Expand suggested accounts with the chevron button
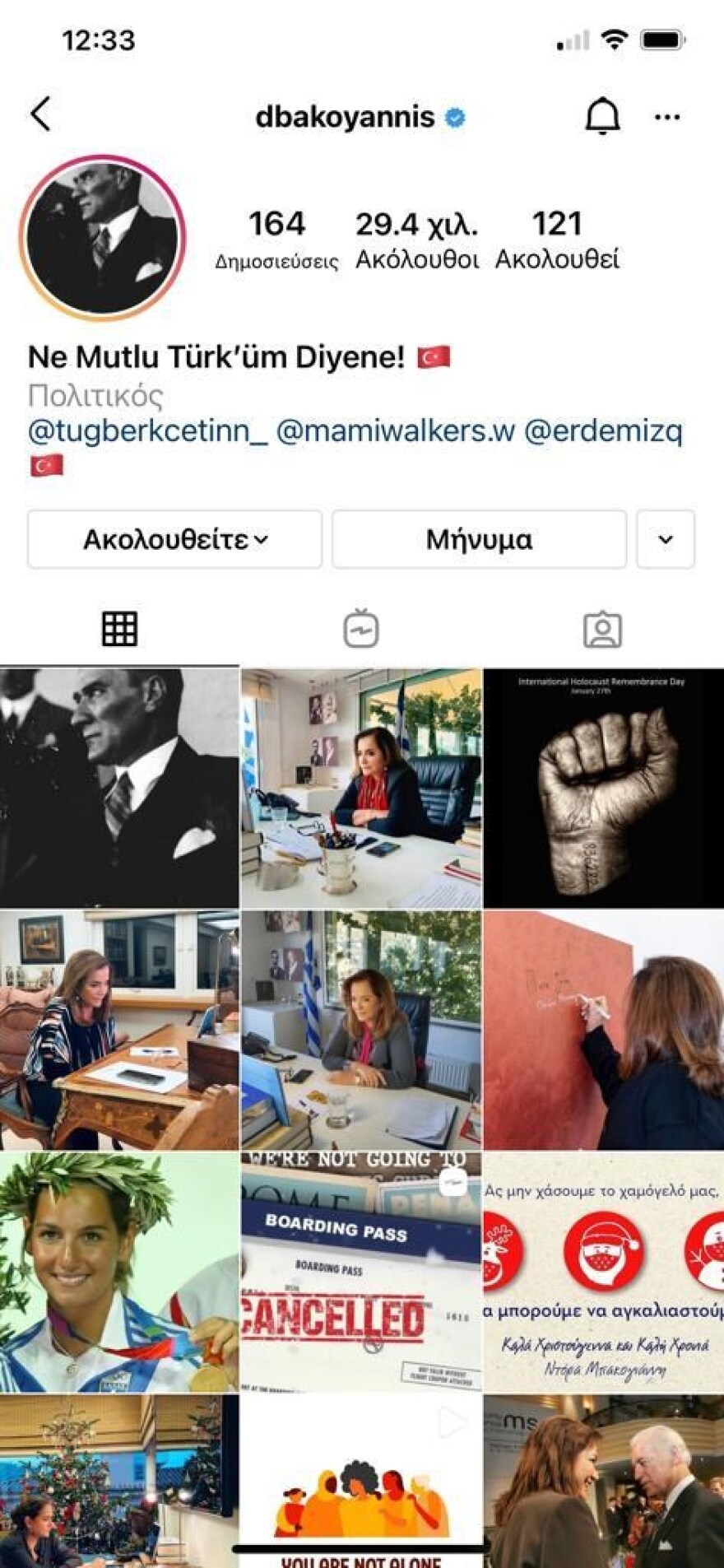724x1568 pixels. click(x=667, y=538)
